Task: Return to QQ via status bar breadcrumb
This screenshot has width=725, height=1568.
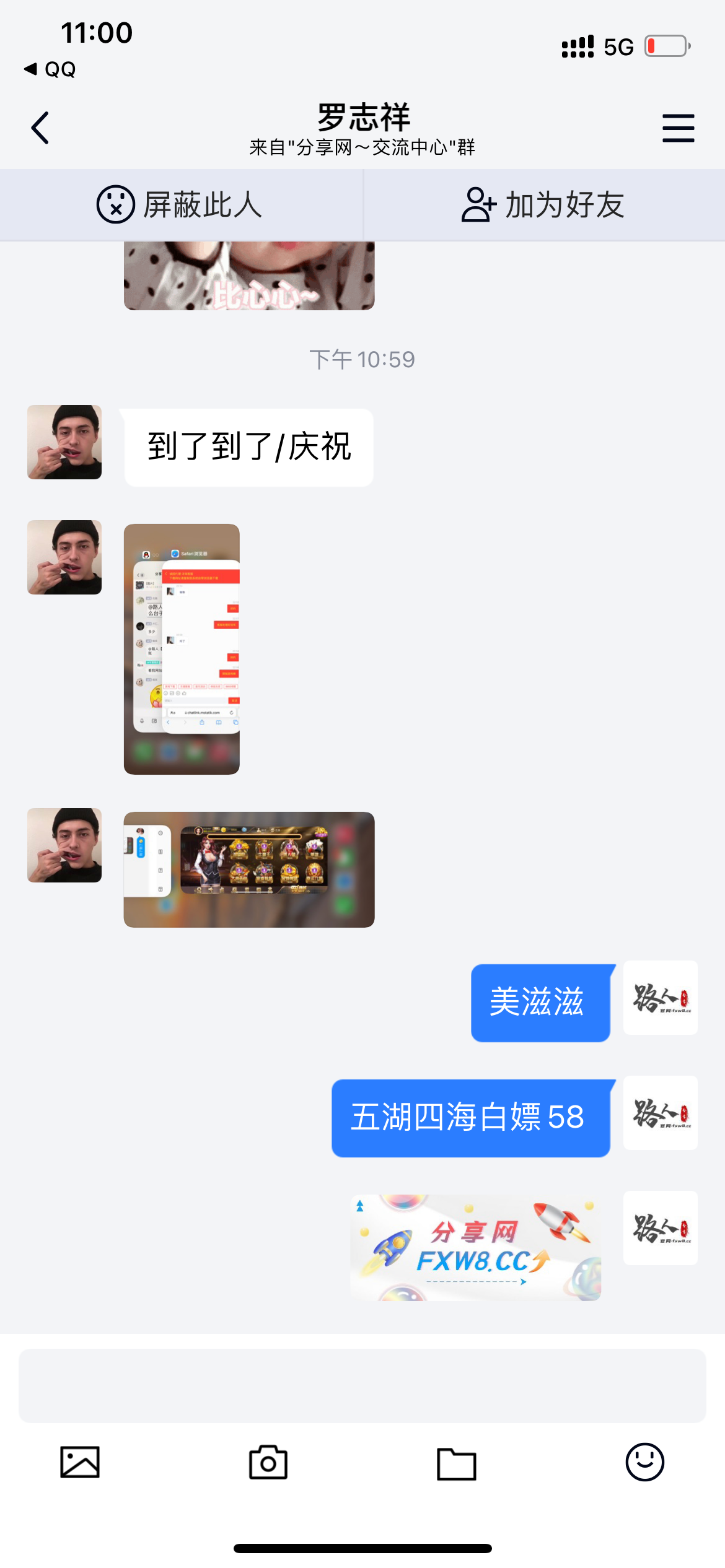Action: point(51,69)
